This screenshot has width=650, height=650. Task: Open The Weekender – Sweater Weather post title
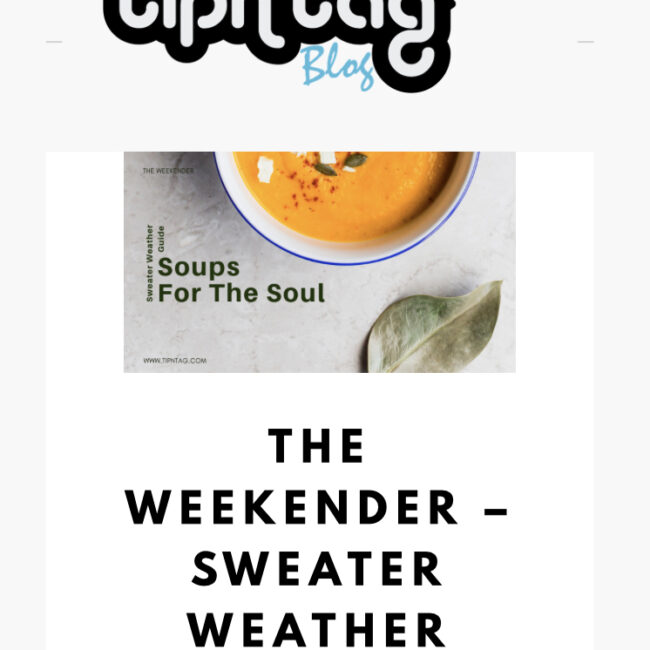(319, 538)
